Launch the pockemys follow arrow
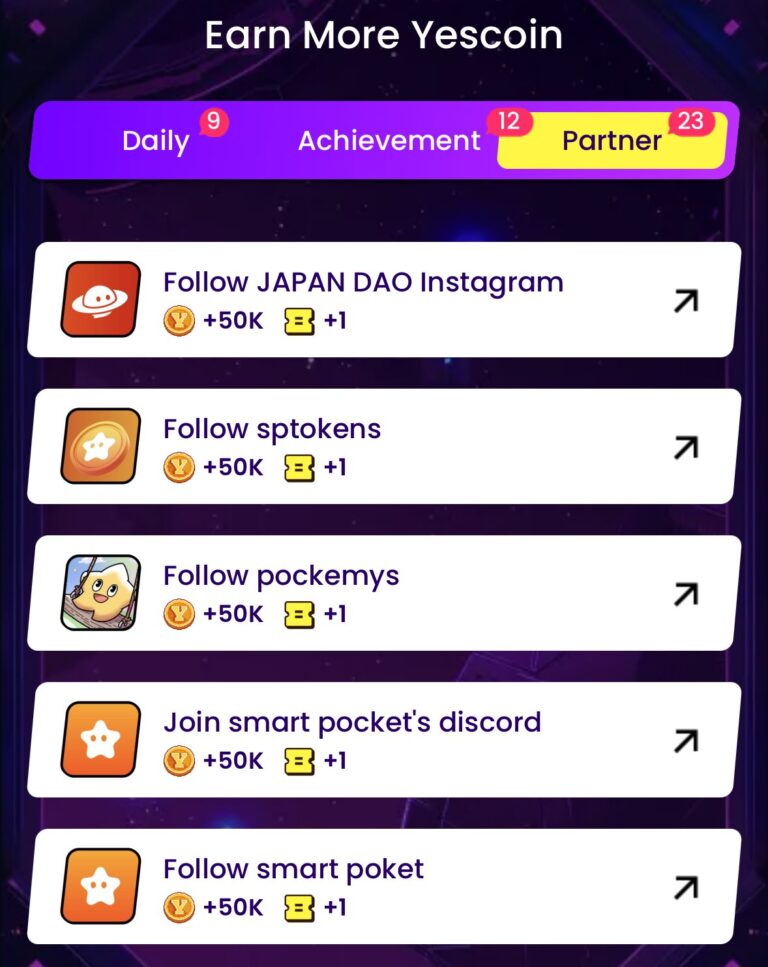768x967 pixels. pyautogui.click(x=685, y=593)
